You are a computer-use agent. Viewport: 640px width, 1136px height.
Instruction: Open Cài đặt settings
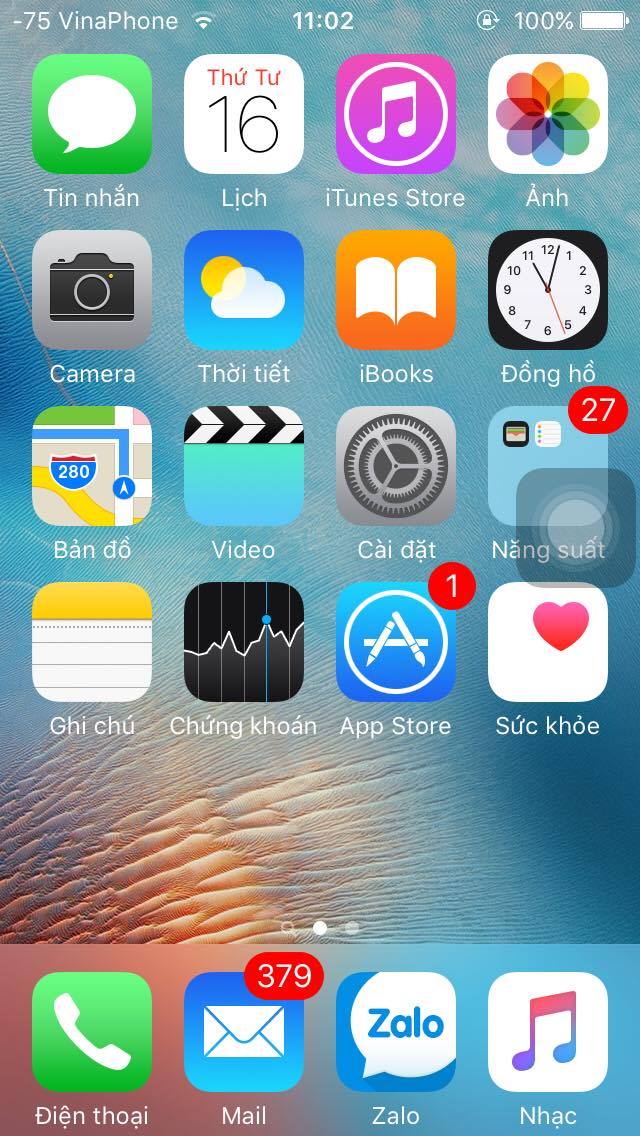[396, 466]
